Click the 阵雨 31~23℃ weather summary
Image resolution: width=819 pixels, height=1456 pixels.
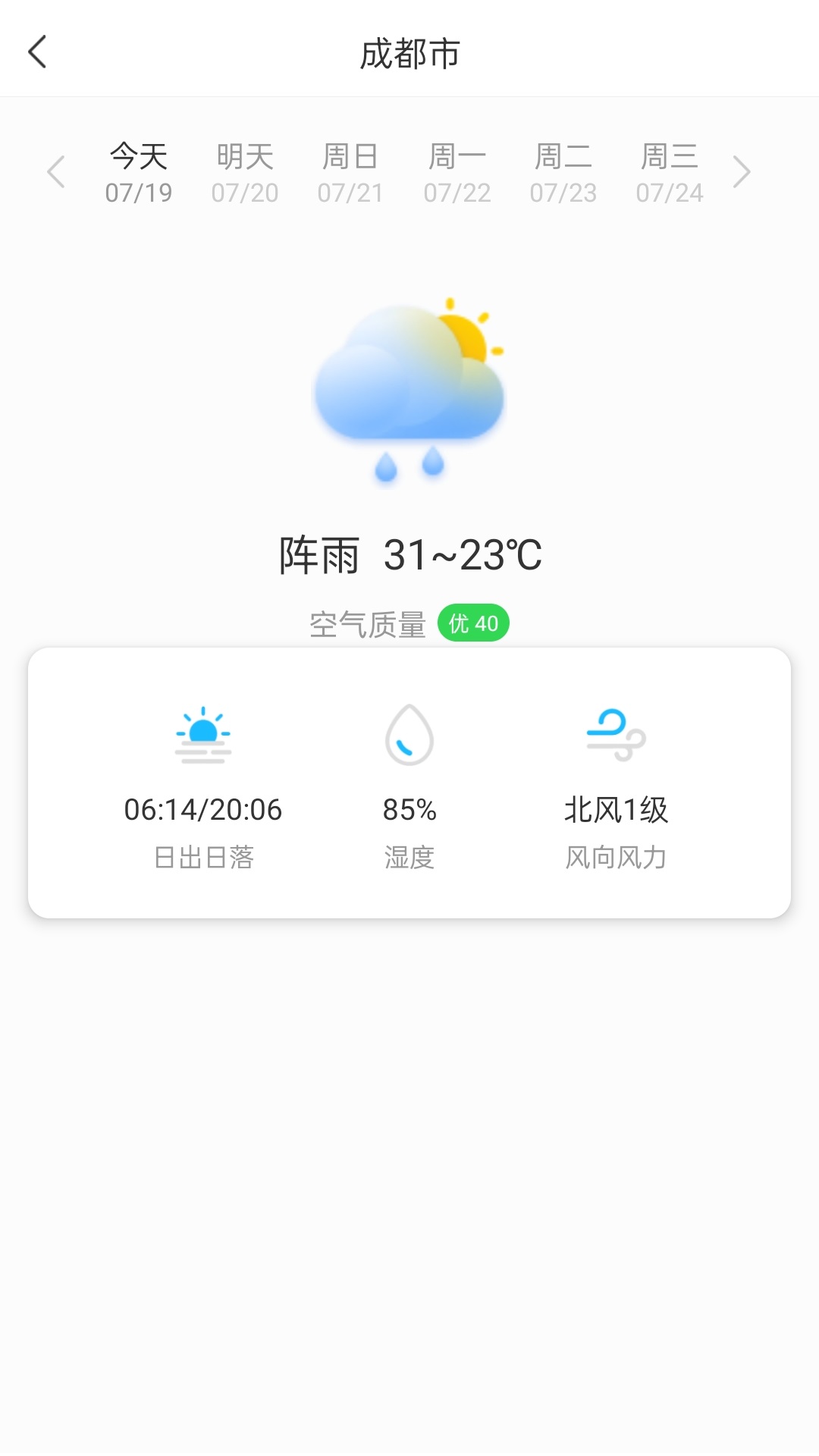pos(409,556)
